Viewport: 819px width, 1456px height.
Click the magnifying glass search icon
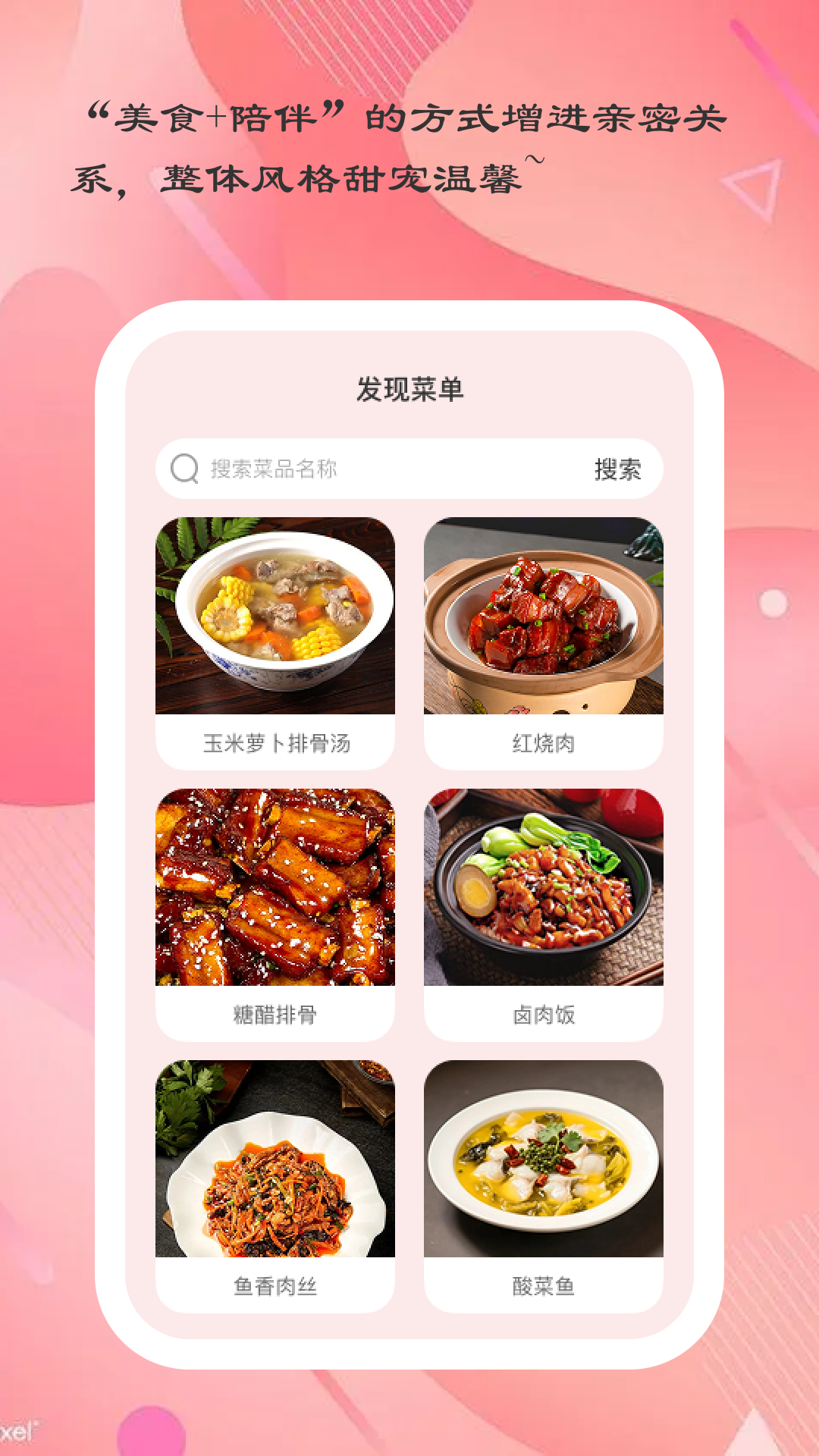click(181, 468)
